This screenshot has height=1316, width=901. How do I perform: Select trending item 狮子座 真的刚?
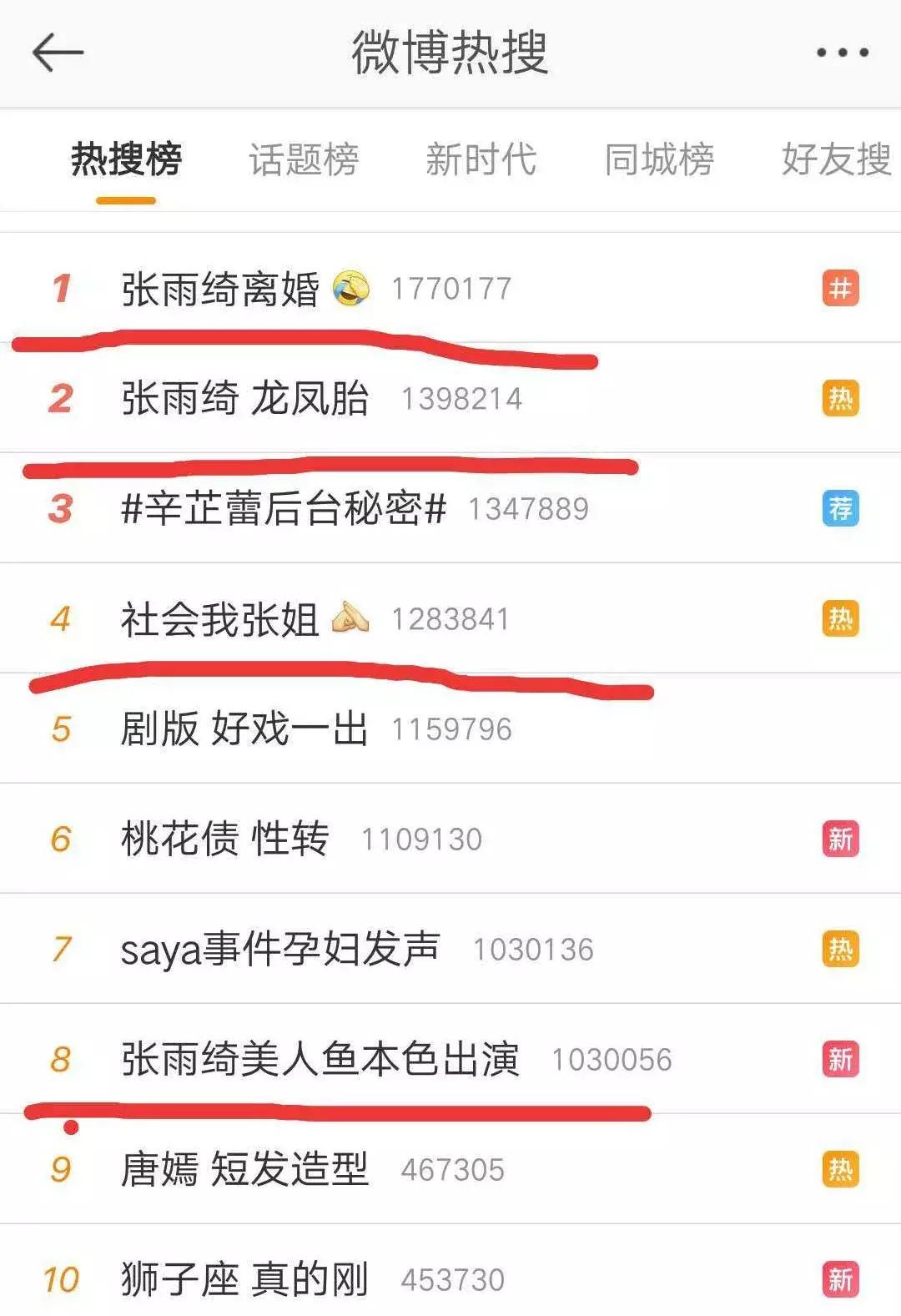point(244,1280)
